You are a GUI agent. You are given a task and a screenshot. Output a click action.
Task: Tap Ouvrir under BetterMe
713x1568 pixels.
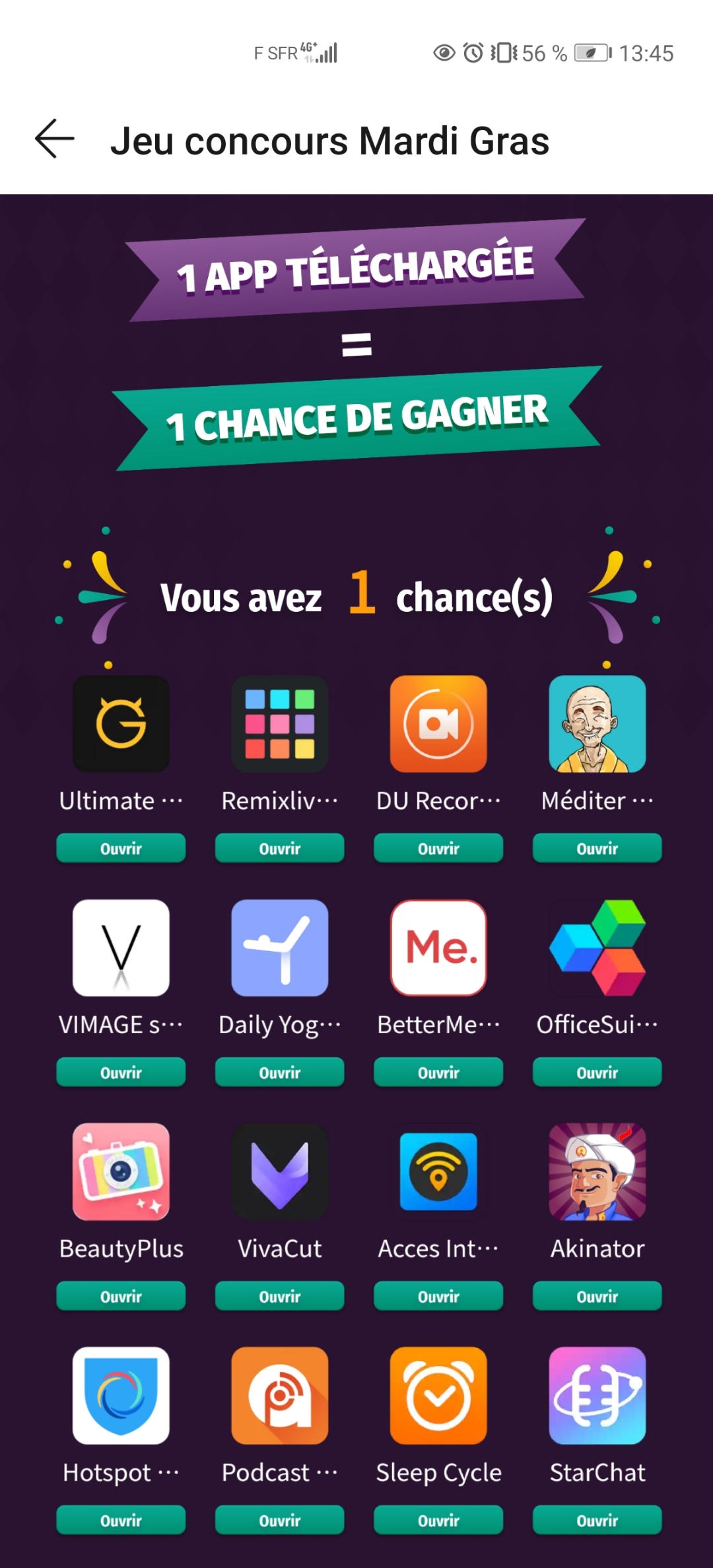click(438, 1072)
